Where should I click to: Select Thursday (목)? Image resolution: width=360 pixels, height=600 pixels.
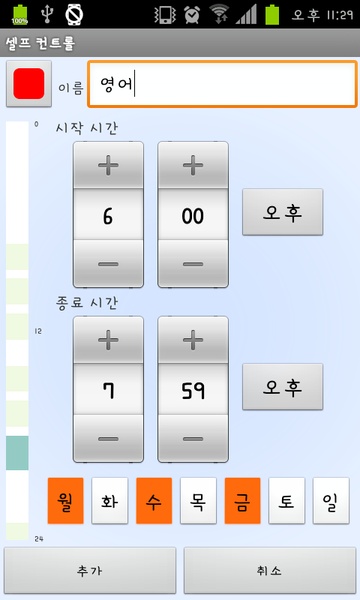(x=198, y=501)
